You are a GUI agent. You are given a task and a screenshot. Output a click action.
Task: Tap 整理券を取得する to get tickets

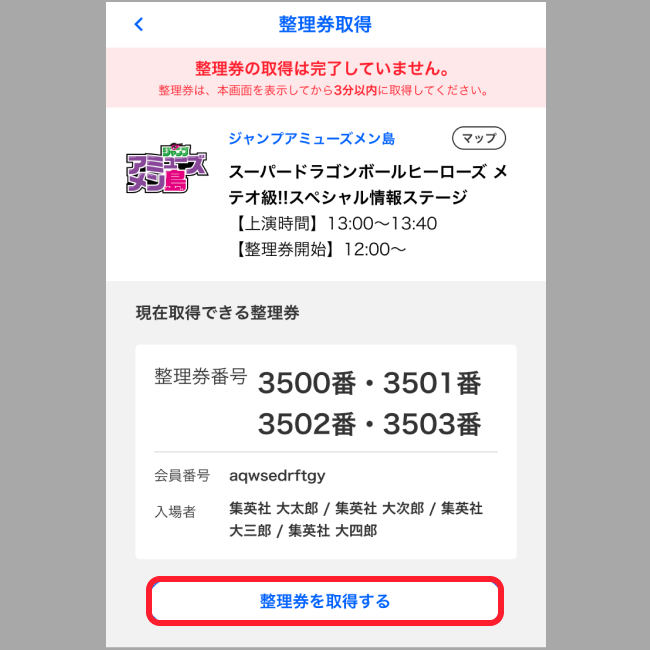(325, 601)
